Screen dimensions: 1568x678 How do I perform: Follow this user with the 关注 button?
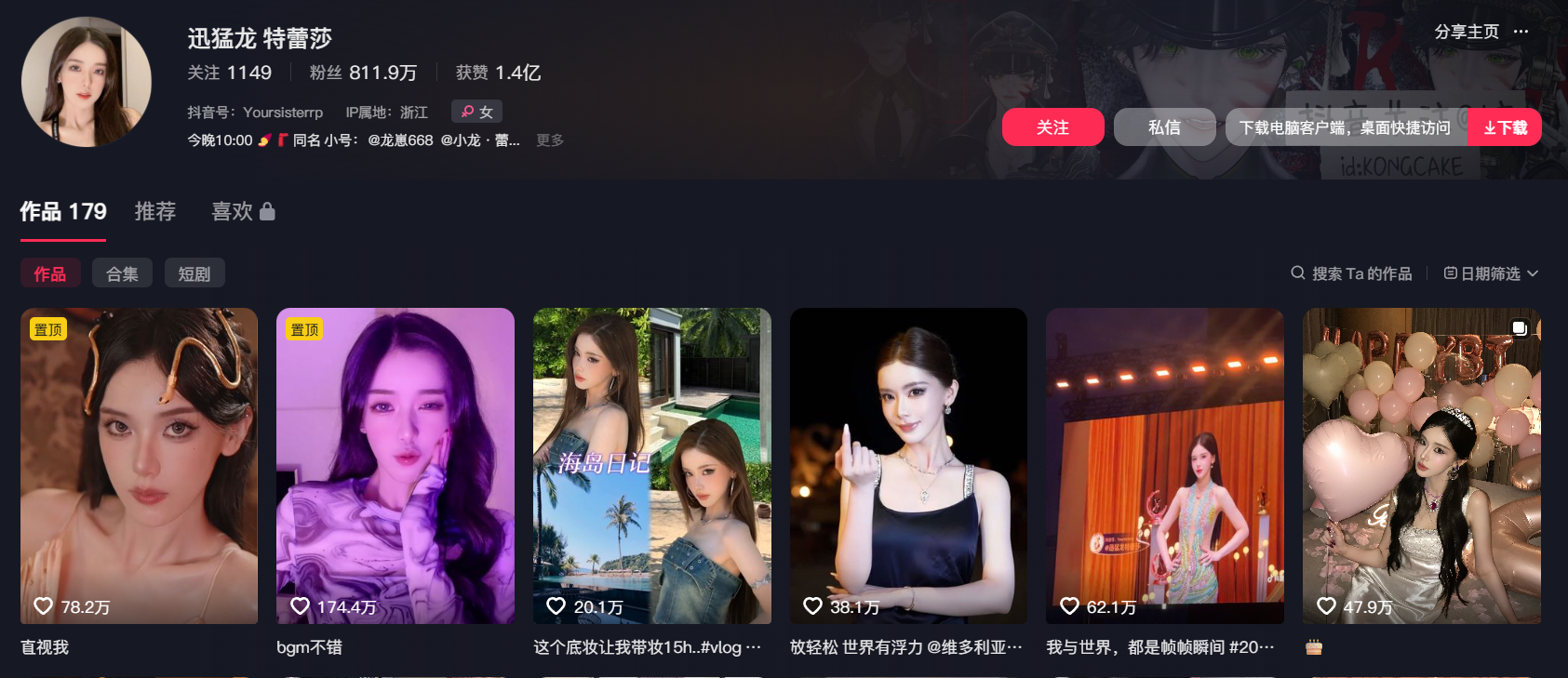[1052, 127]
